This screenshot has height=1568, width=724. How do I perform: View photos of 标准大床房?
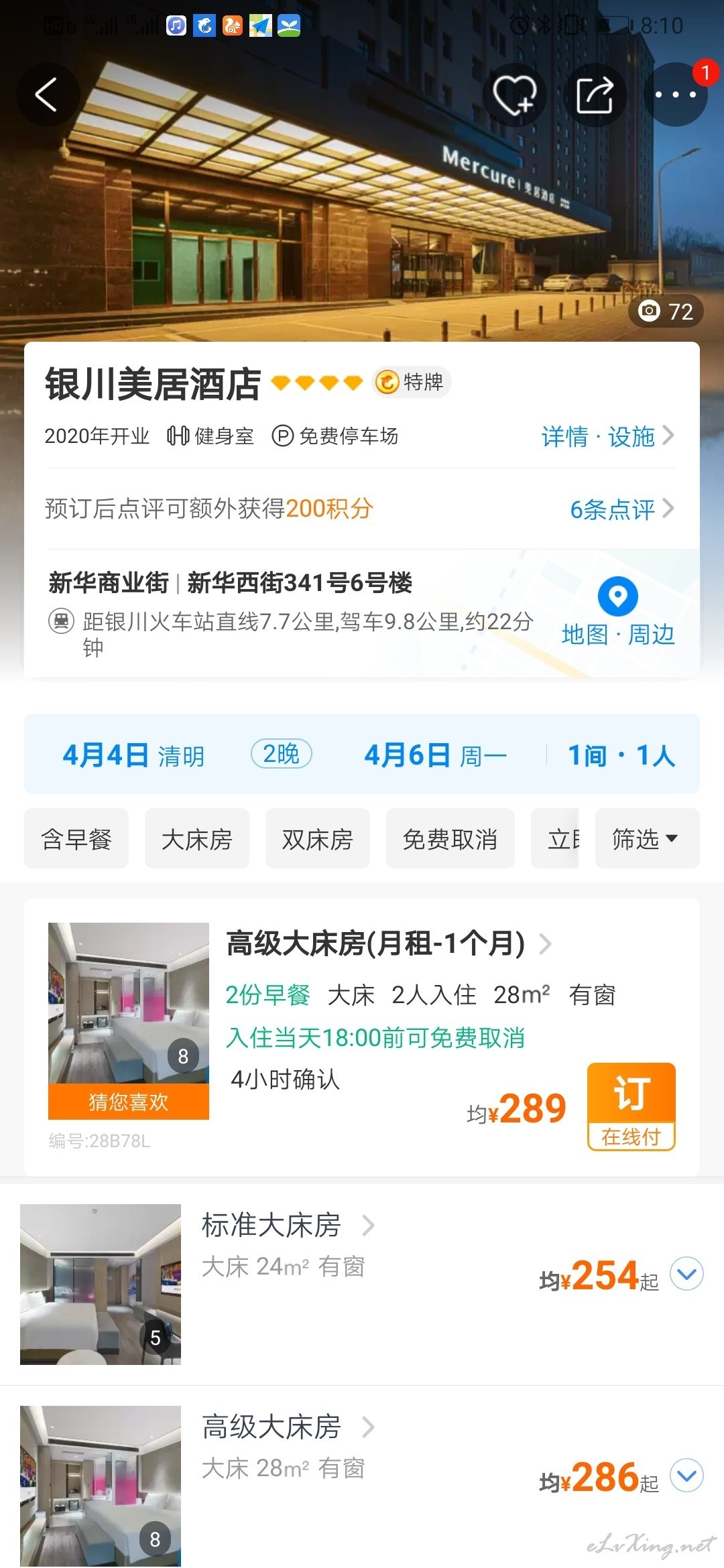point(101,1285)
